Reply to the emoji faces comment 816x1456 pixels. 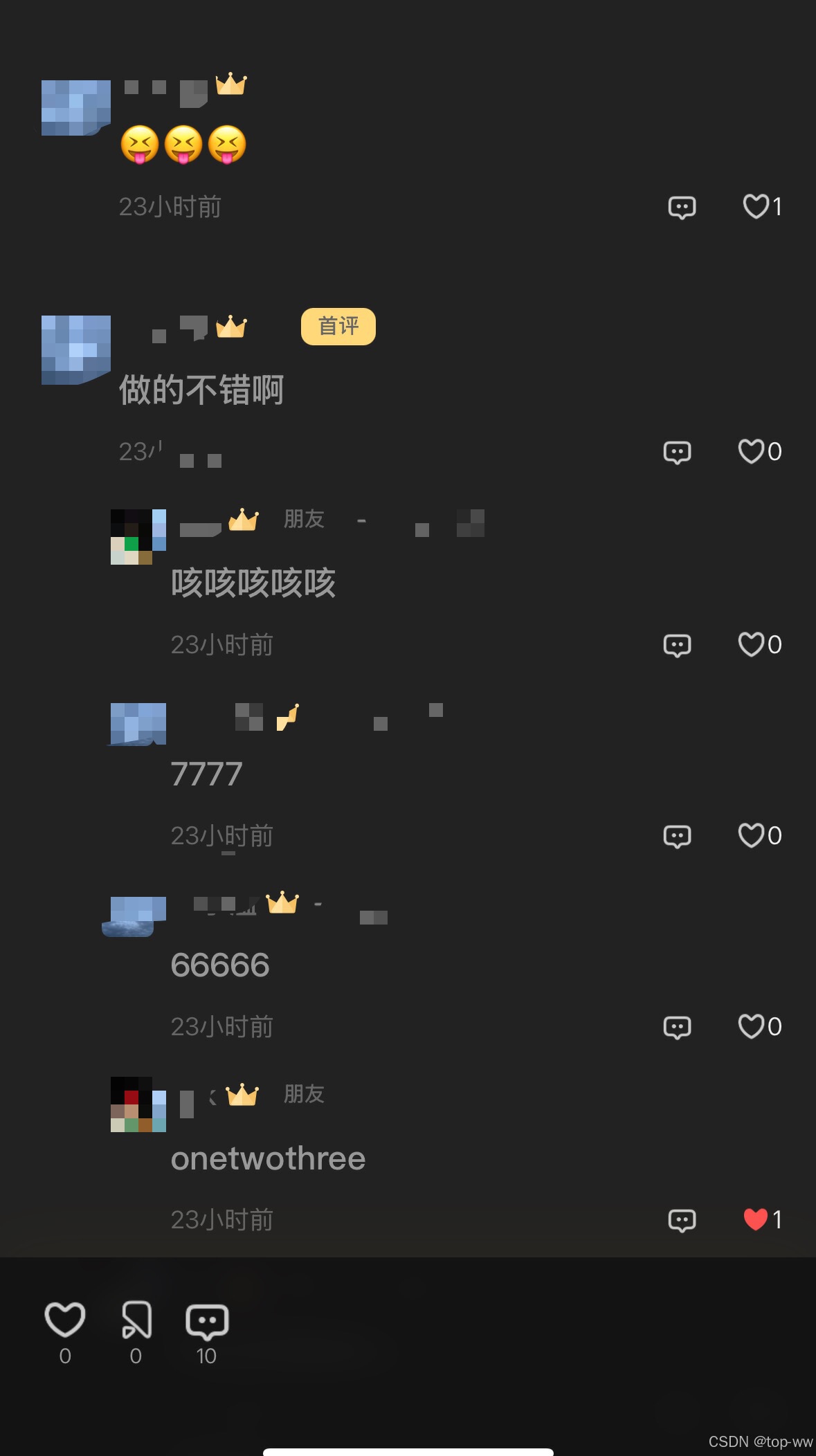tap(682, 207)
